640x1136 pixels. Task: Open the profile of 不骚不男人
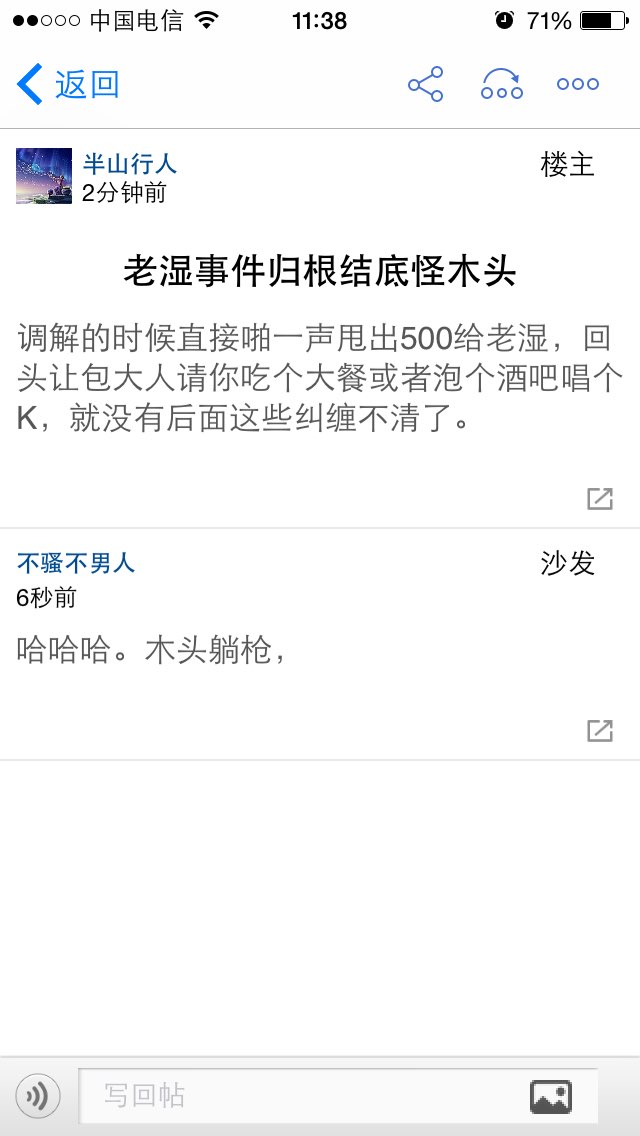(x=76, y=563)
